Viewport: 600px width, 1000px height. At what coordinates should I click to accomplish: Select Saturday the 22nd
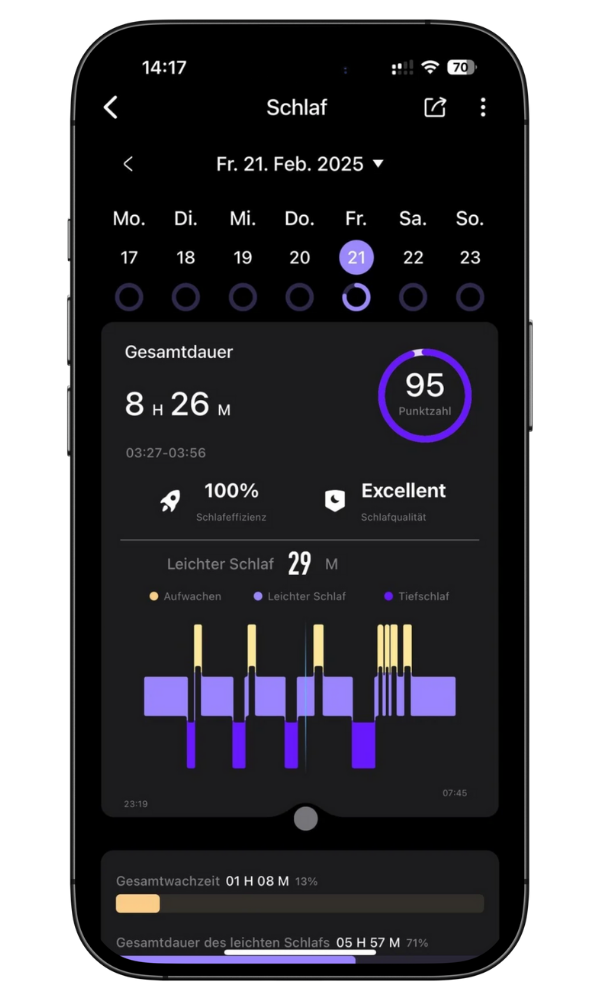(413, 258)
